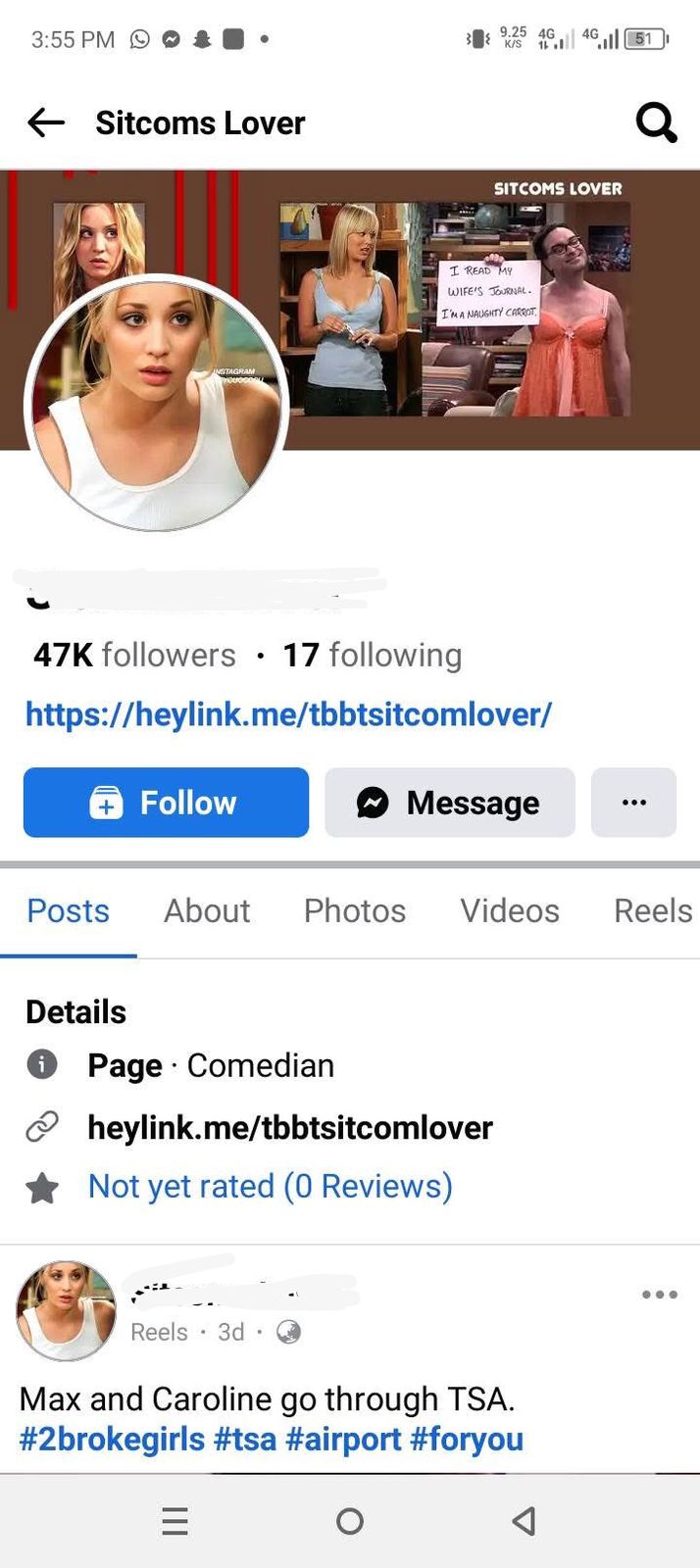Switch to the Posts tab
Screen dimensions: 700x1568
[68, 910]
